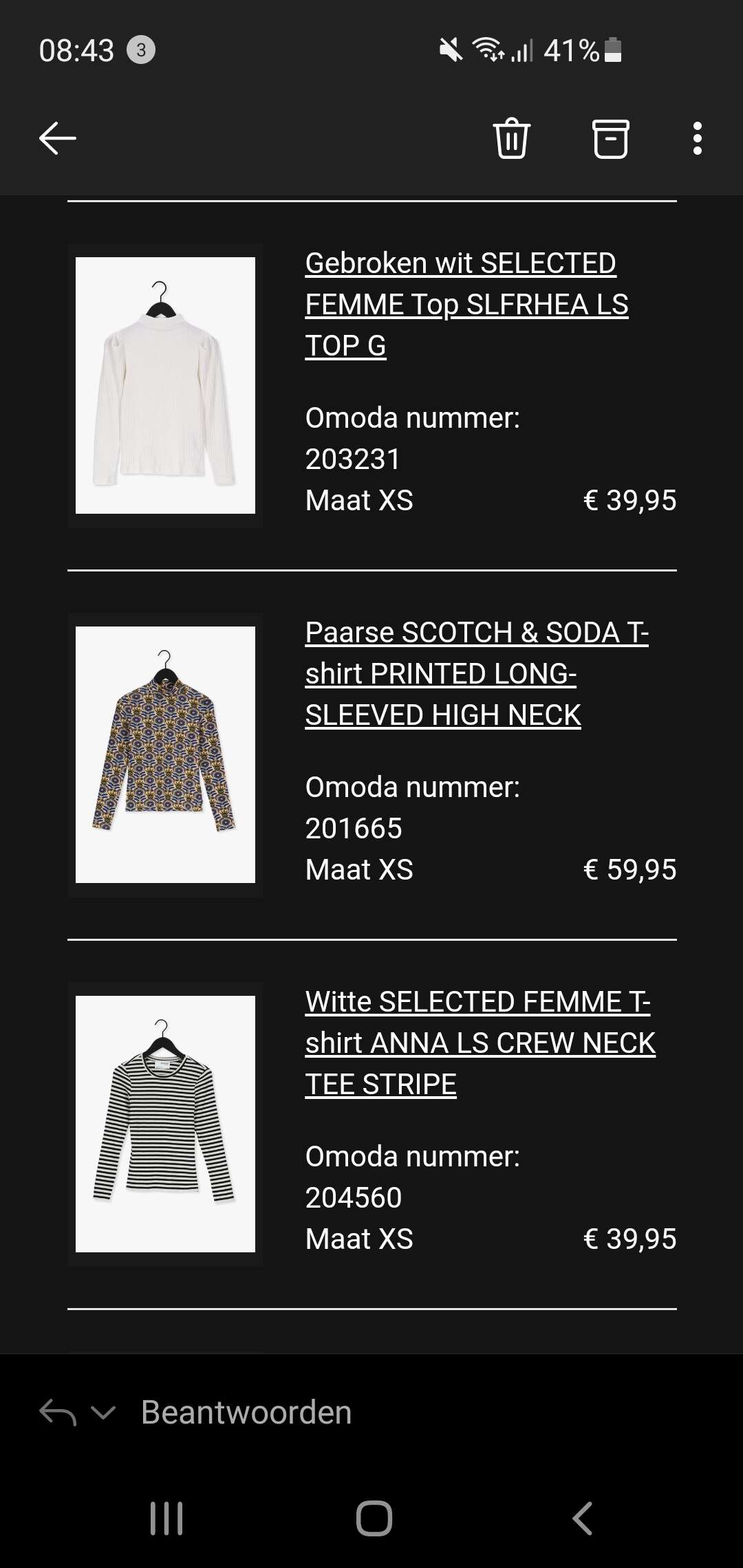743x1568 pixels.
Task: Tap the striped crew neck tee image
Action: point(165,1124)
